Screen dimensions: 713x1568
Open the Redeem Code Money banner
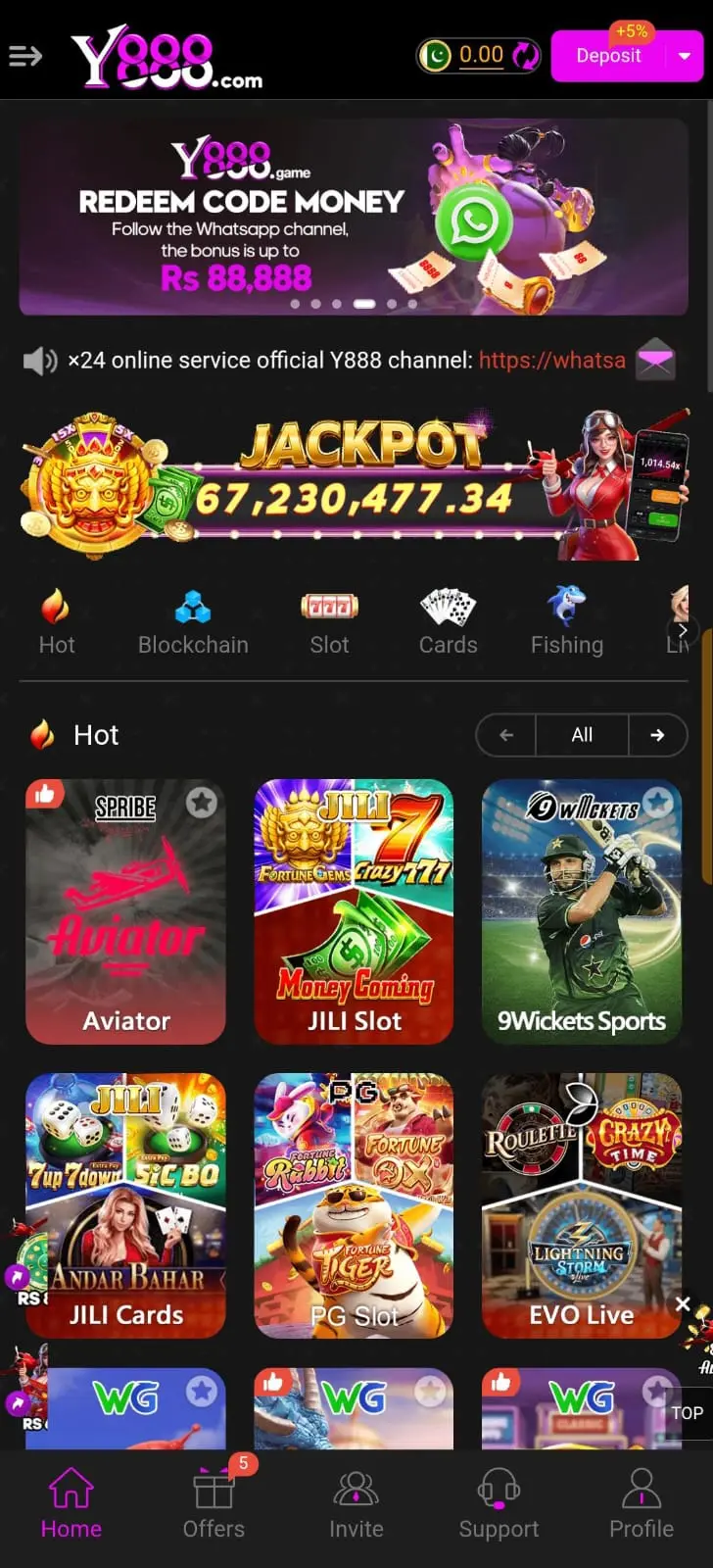tap(354, 217)
